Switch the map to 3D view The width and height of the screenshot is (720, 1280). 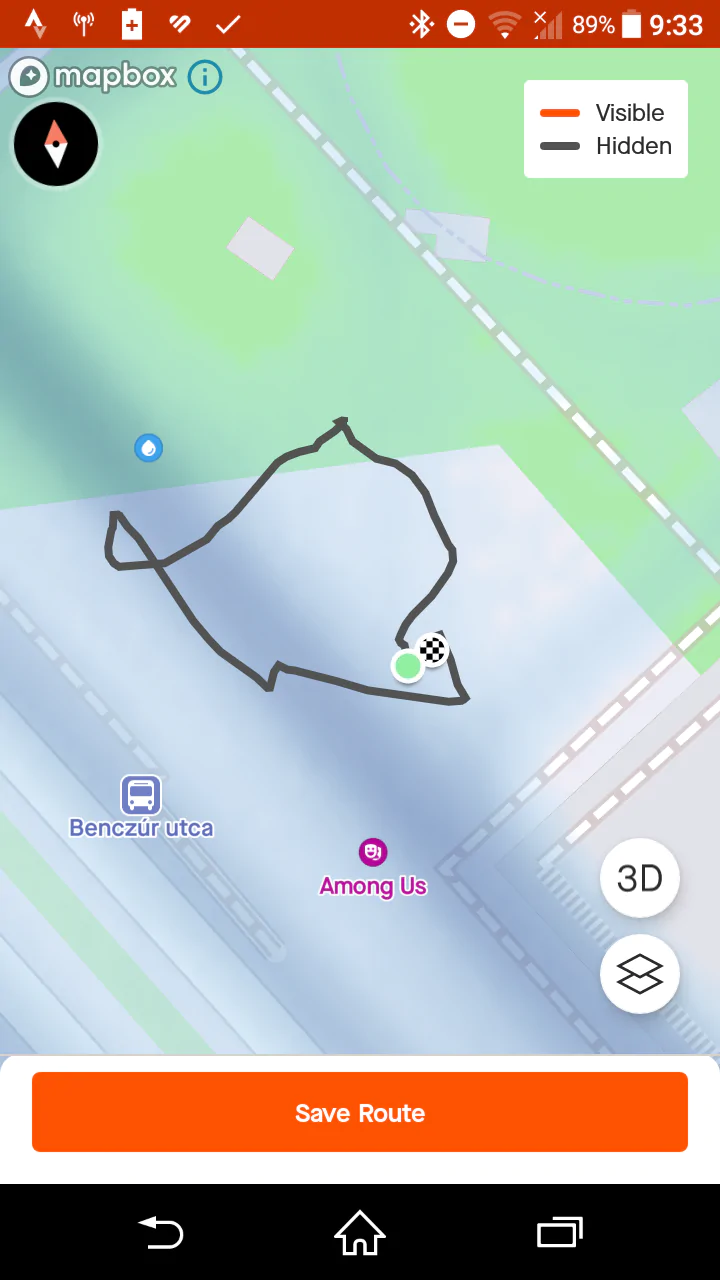click(x=640, y=878)
